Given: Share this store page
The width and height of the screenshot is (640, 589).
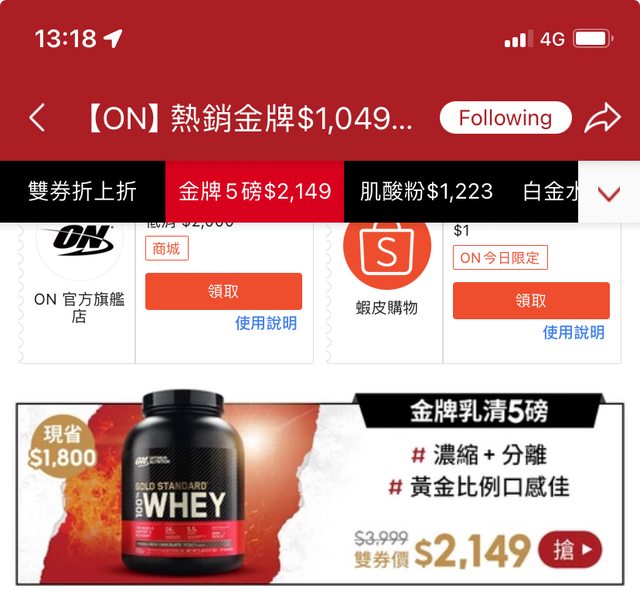Looking at the screenshot, I should tap(602, 119).
